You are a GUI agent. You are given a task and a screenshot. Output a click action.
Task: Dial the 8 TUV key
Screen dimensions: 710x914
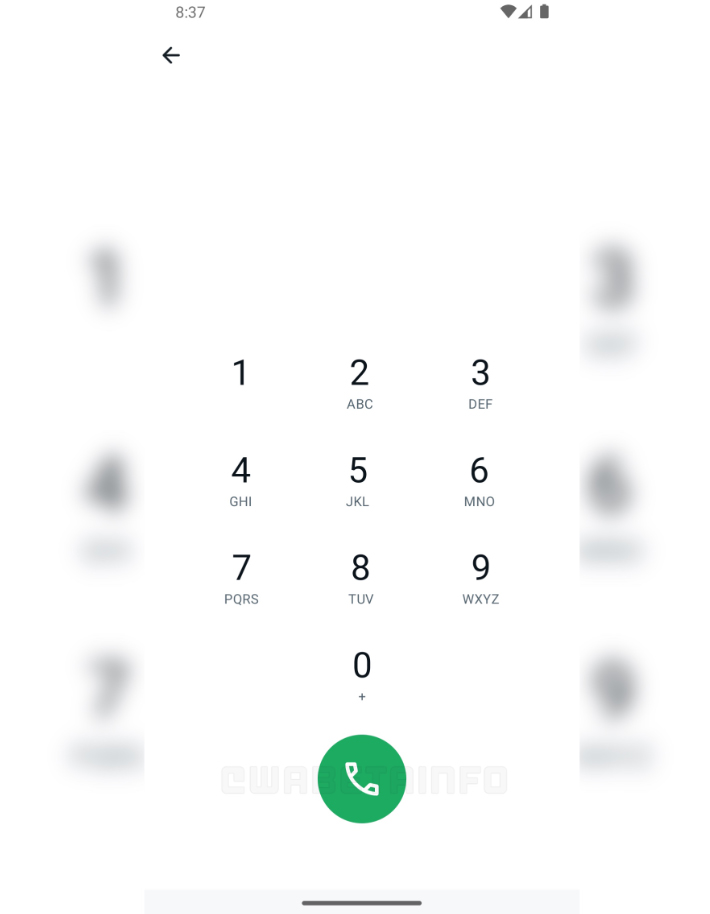(361, 578)
